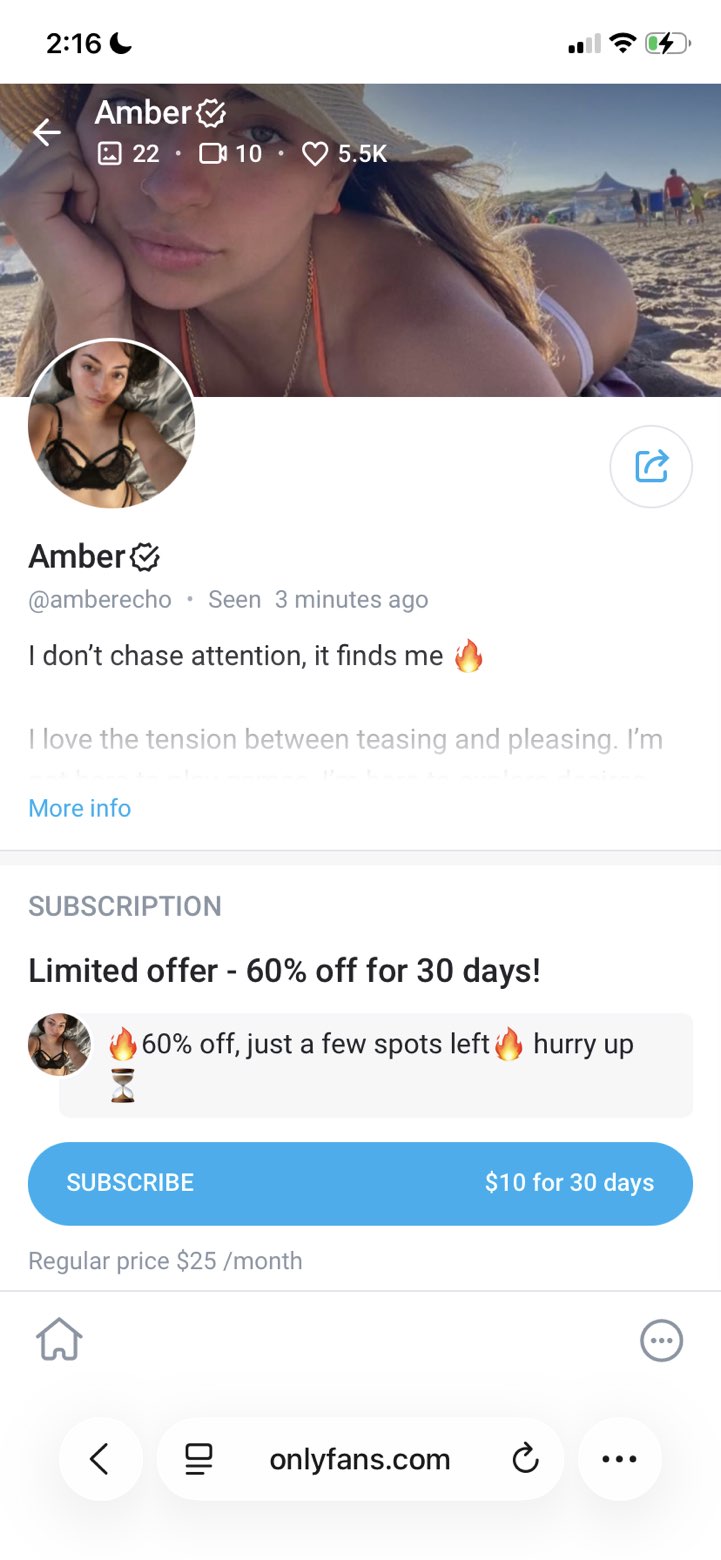This screenshot has width=721, height=1560.
Task: Open the circled three-dots menu
Action: pos(661,1341)
